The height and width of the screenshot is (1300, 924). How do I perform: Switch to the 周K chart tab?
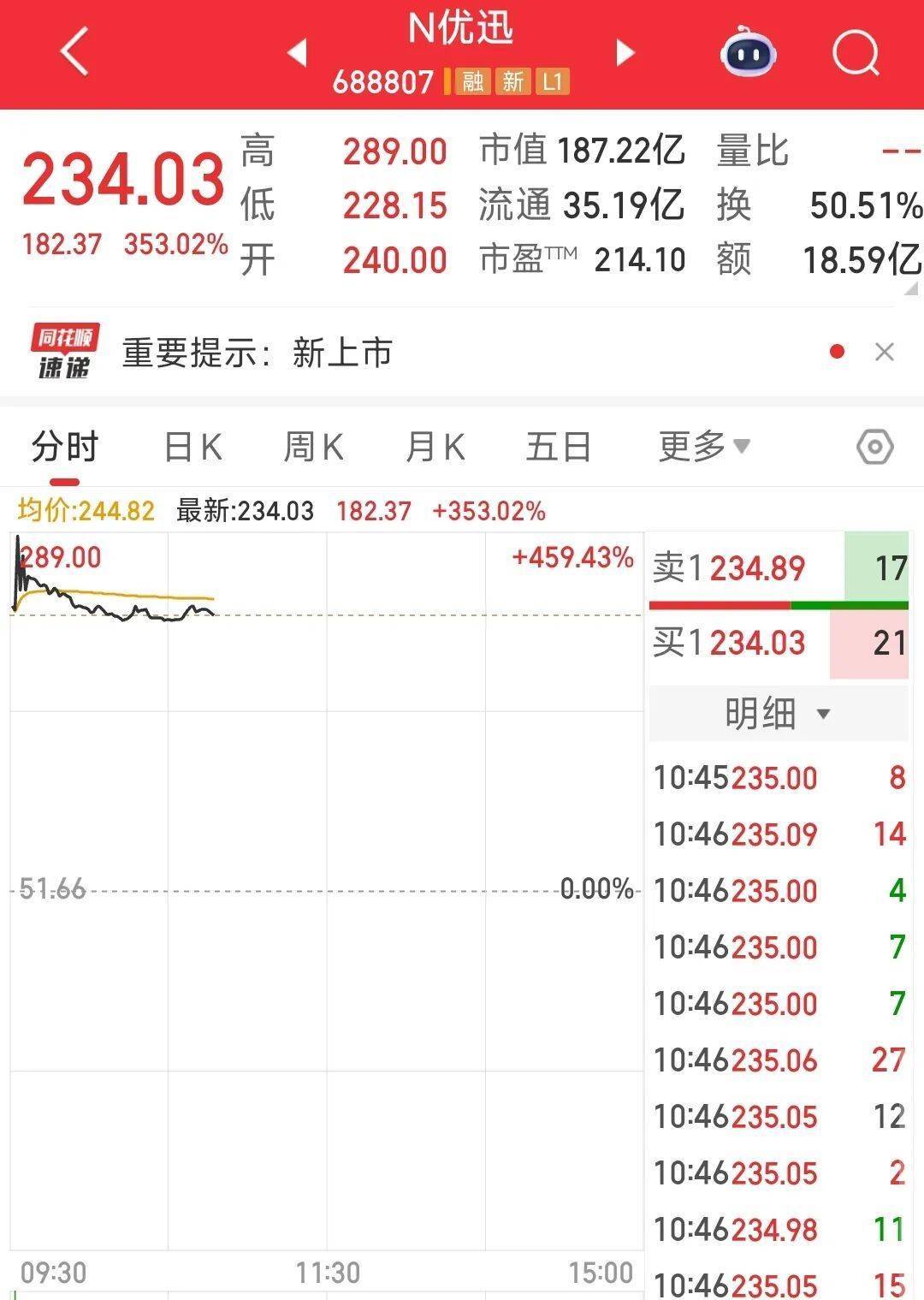coord(313,447)
